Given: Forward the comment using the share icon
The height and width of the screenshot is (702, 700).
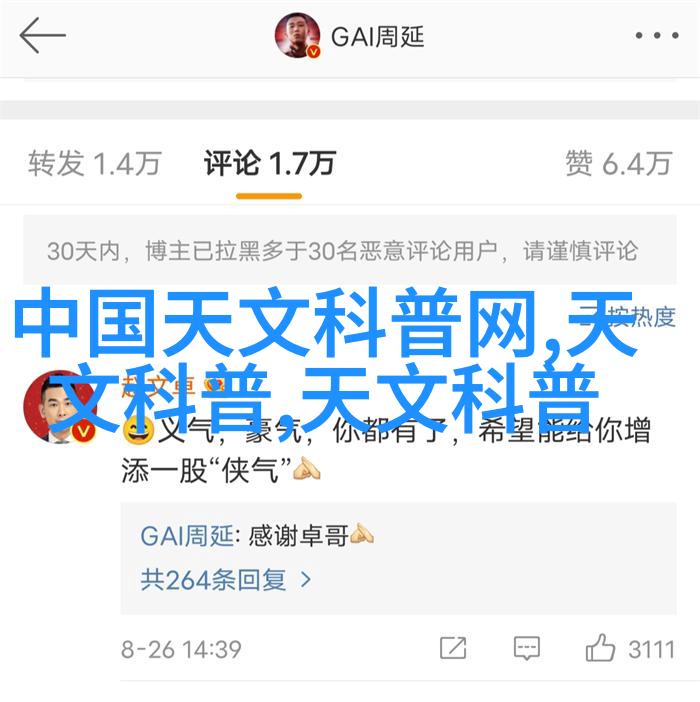Looking at the screenshot, I should coord(453,648).
